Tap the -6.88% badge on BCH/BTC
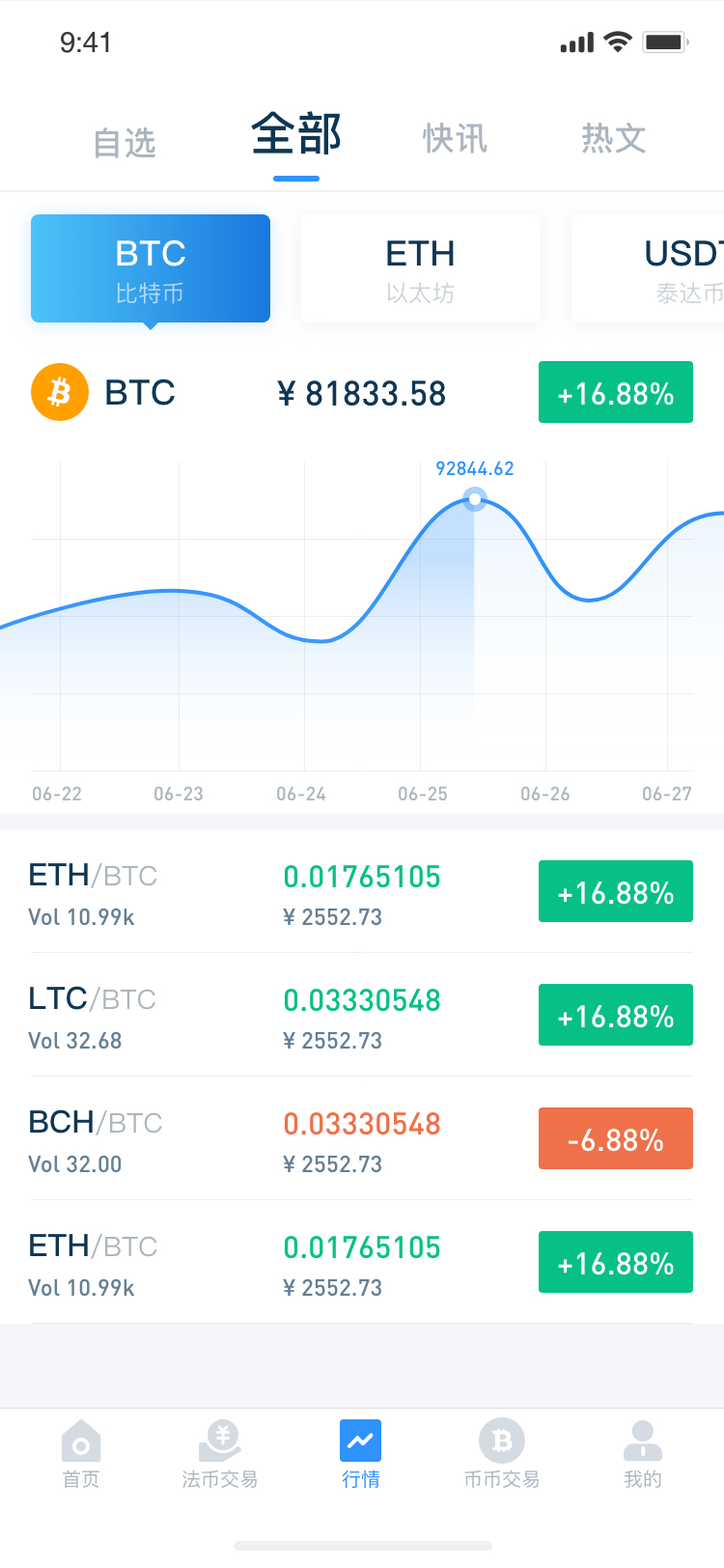 tap(616, 1138)
